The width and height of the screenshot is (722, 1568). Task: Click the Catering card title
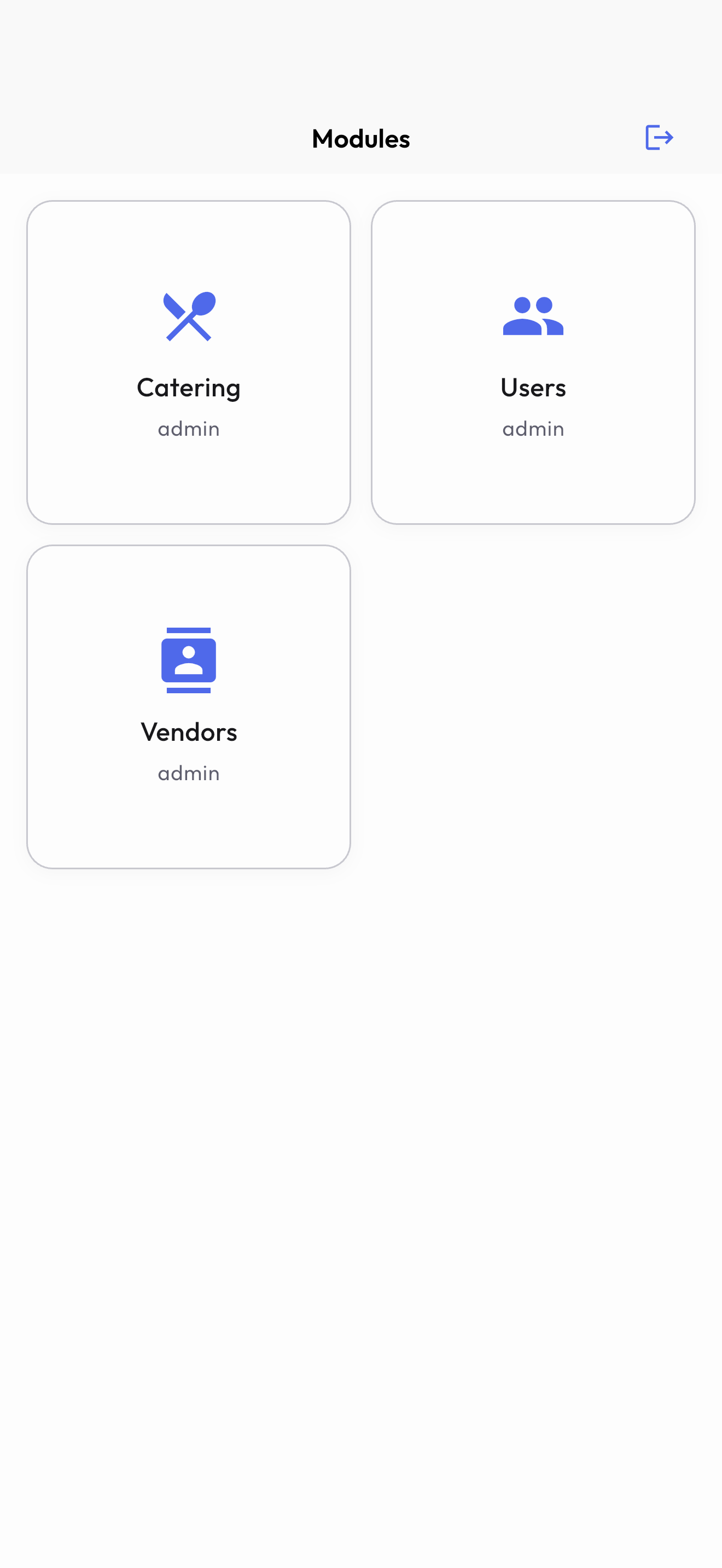coord(188,388)
